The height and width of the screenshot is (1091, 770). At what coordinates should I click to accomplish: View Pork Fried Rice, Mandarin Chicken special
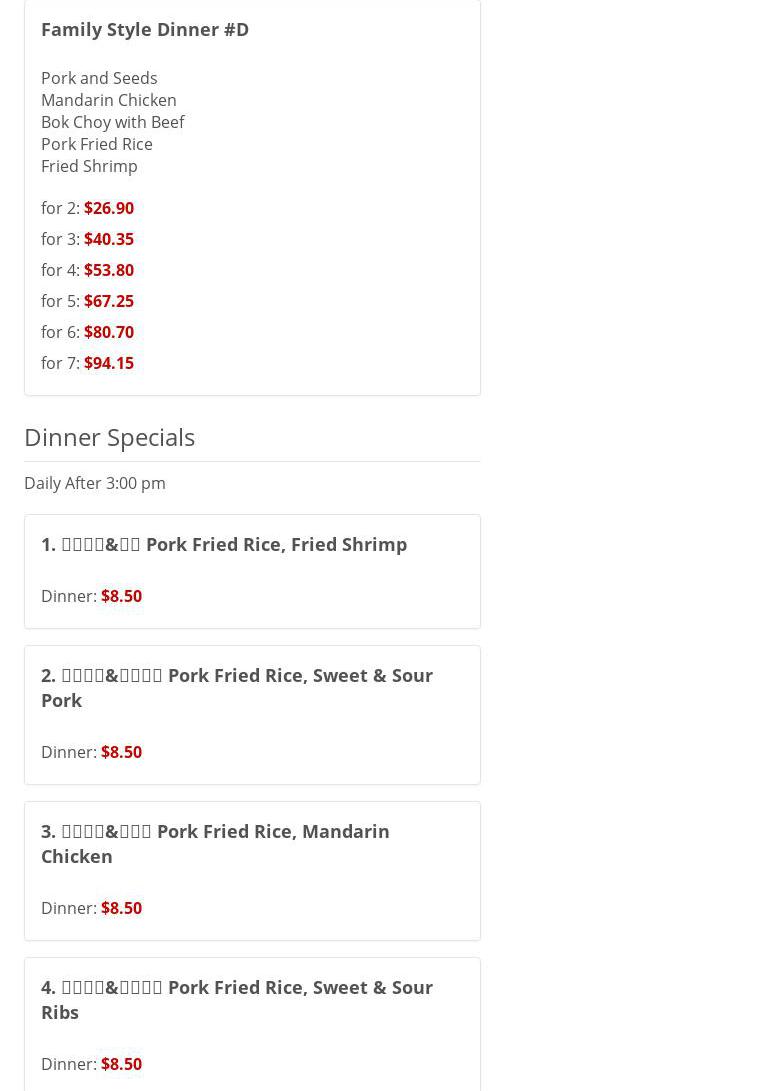(215, 843)
